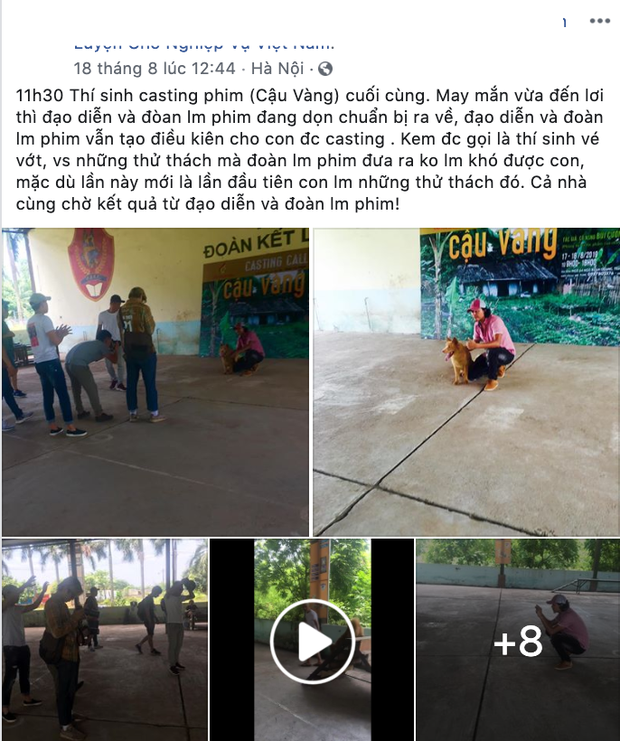Viewport: 620px width, 741px height.
Task: Open photo of people raising hands outdoors
Action: 105,640
